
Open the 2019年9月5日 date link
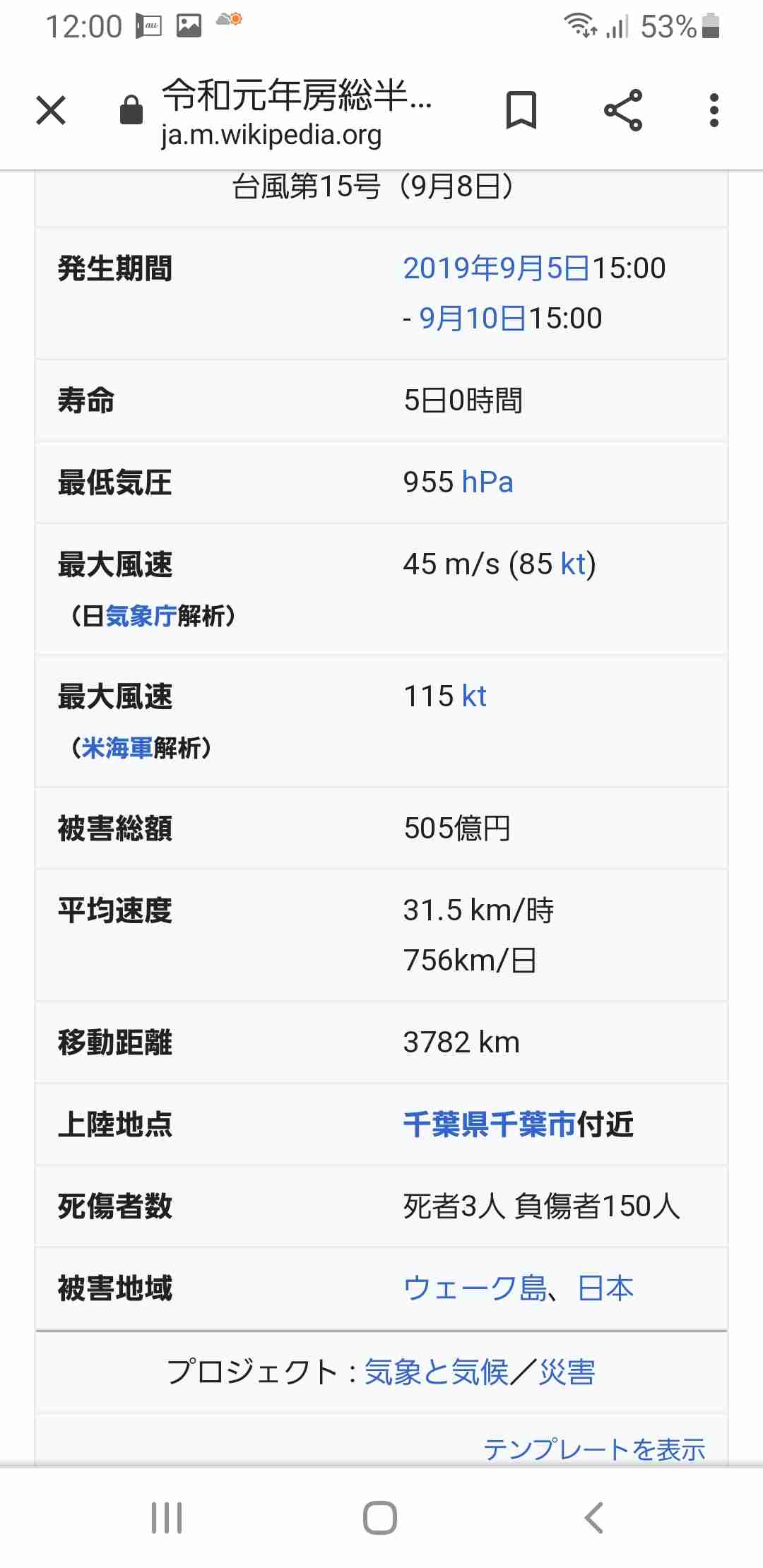point(497,268)
